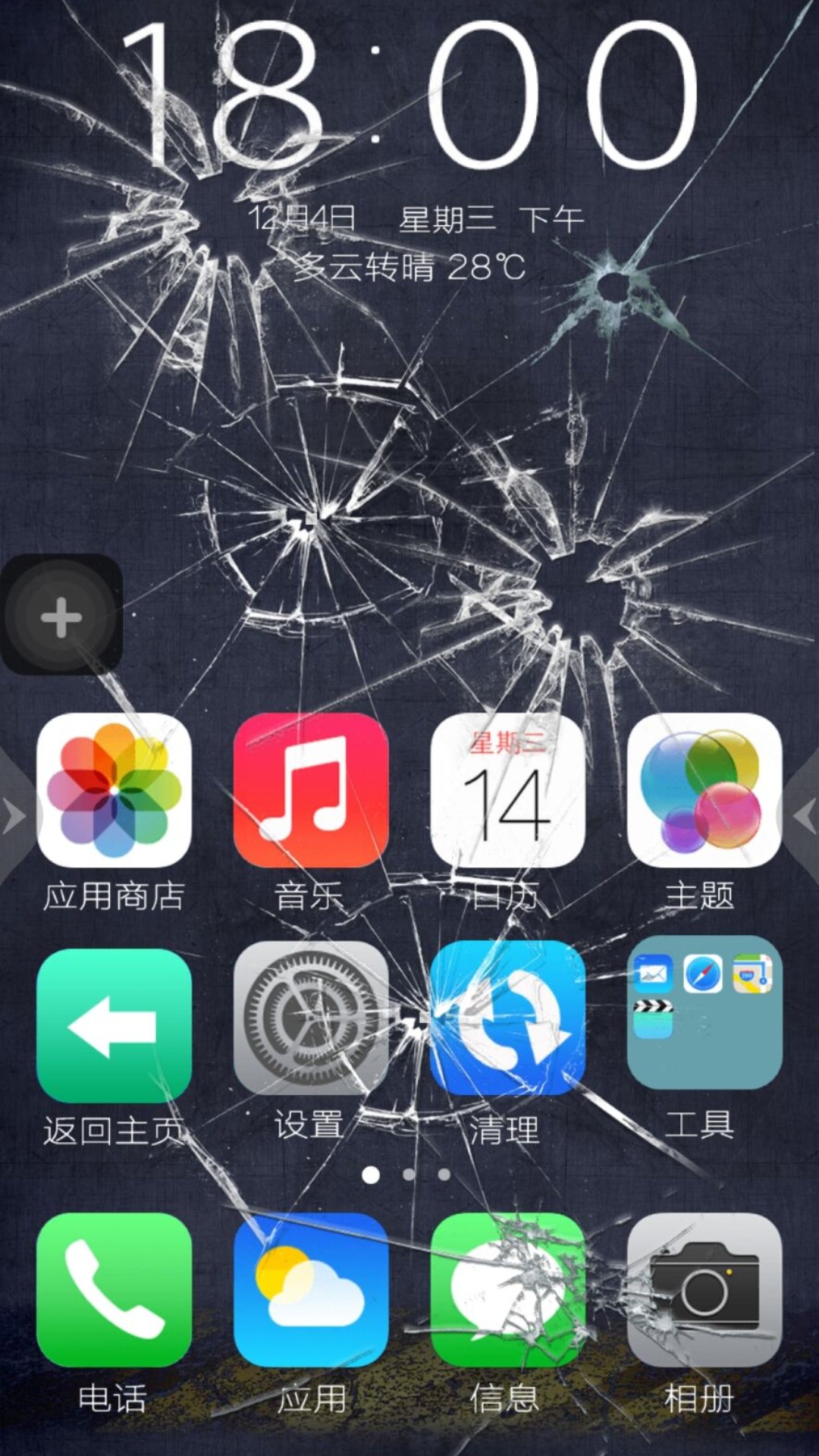Open the 日历 calendar app

[x=507, y=790]
